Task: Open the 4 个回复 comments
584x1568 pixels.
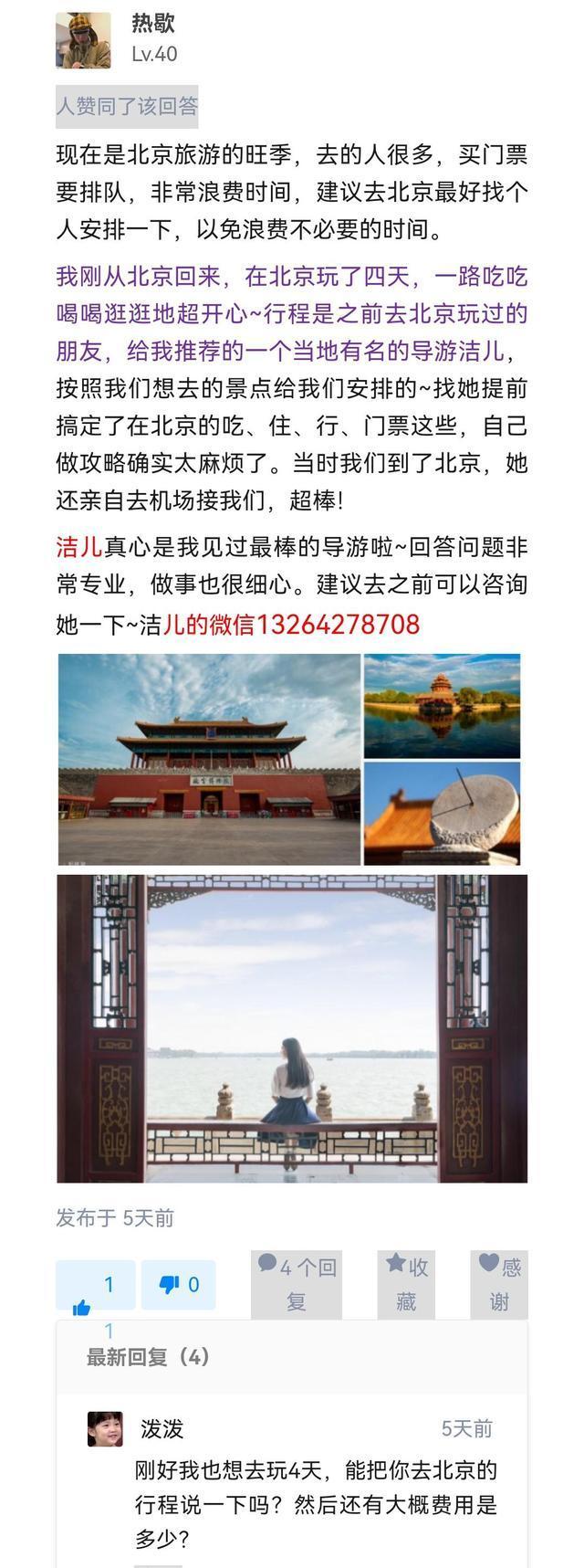Action: [x=297, y=1284]
